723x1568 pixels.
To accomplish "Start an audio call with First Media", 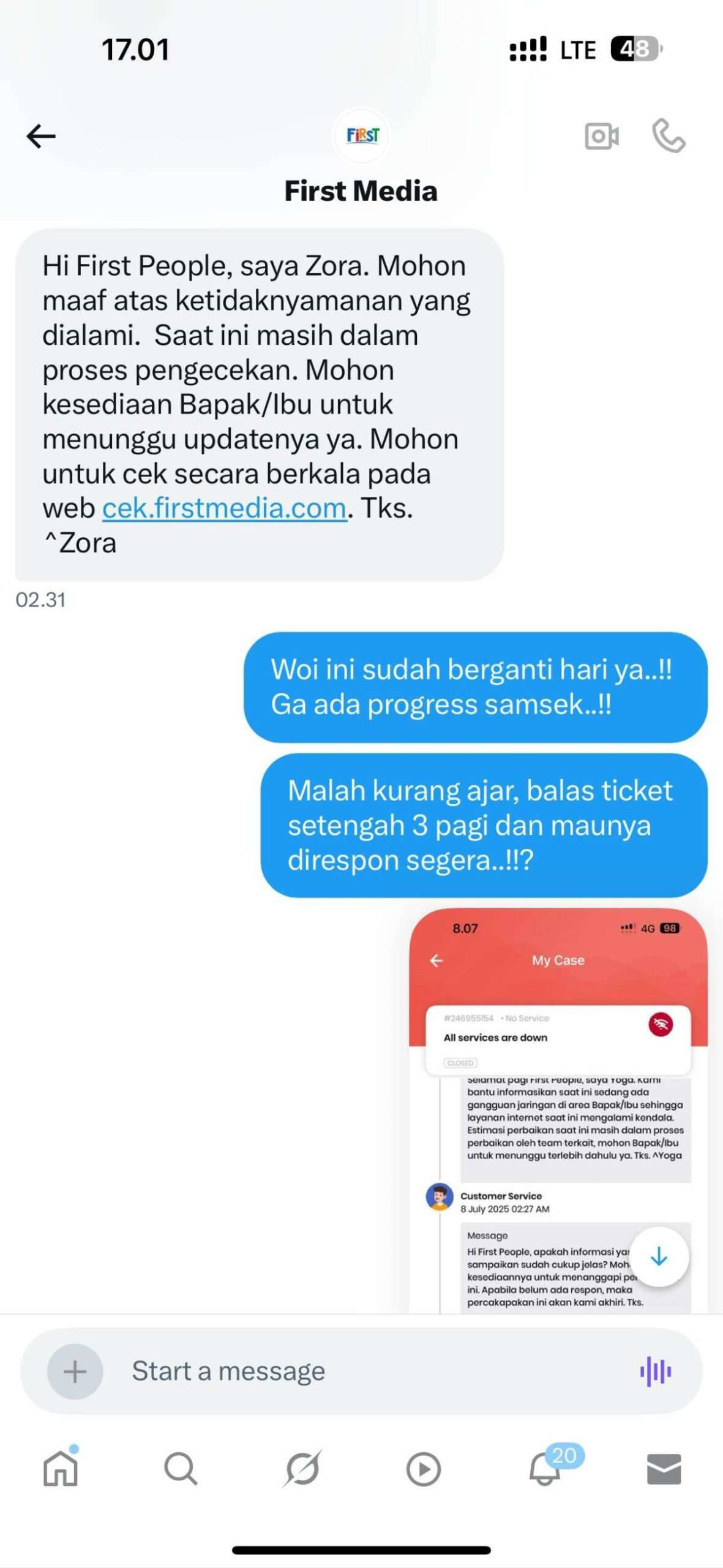I will (669, 135).
